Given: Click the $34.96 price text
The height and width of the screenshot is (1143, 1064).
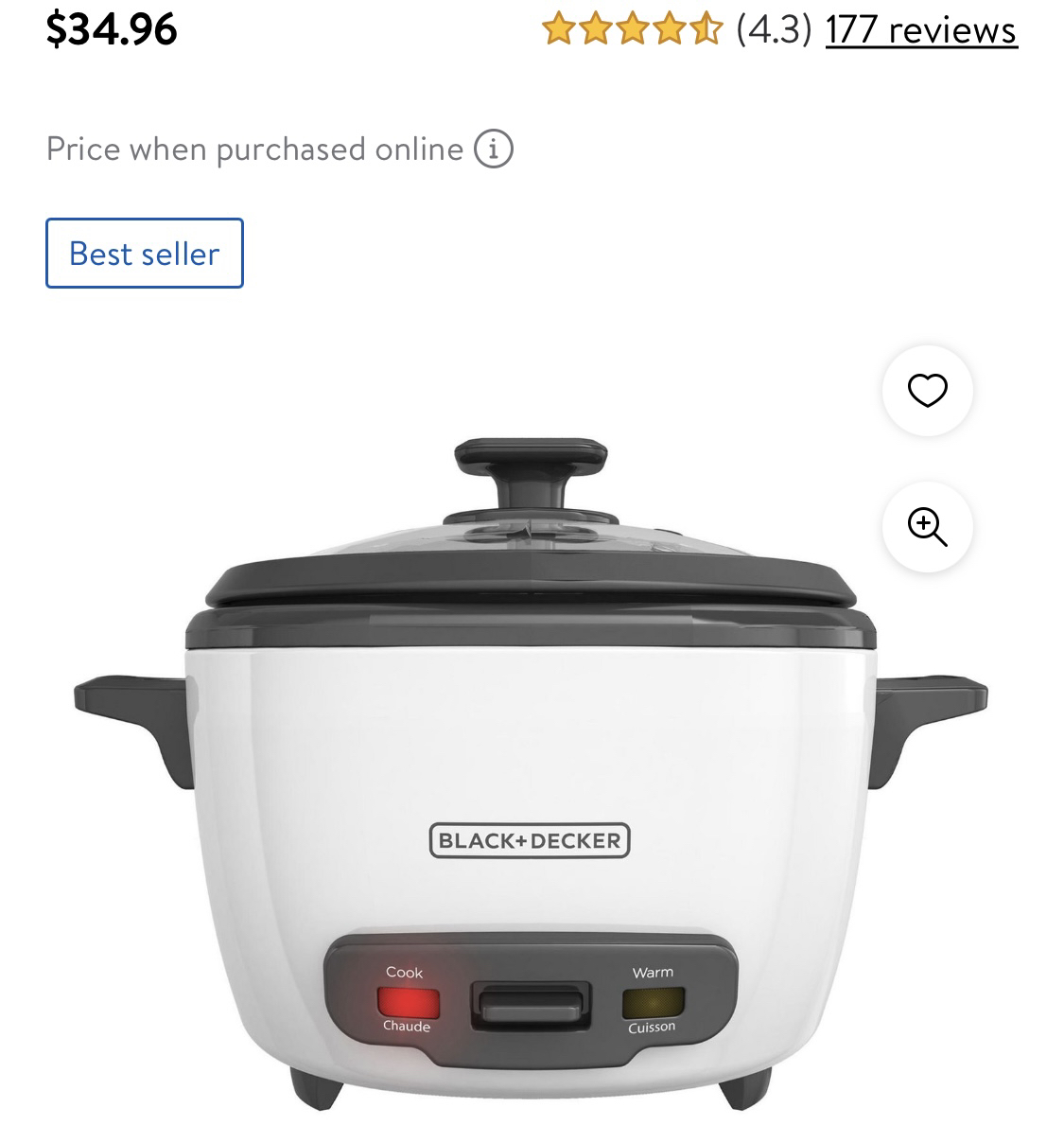Looking at the screenshot, I should pos(111,28).
